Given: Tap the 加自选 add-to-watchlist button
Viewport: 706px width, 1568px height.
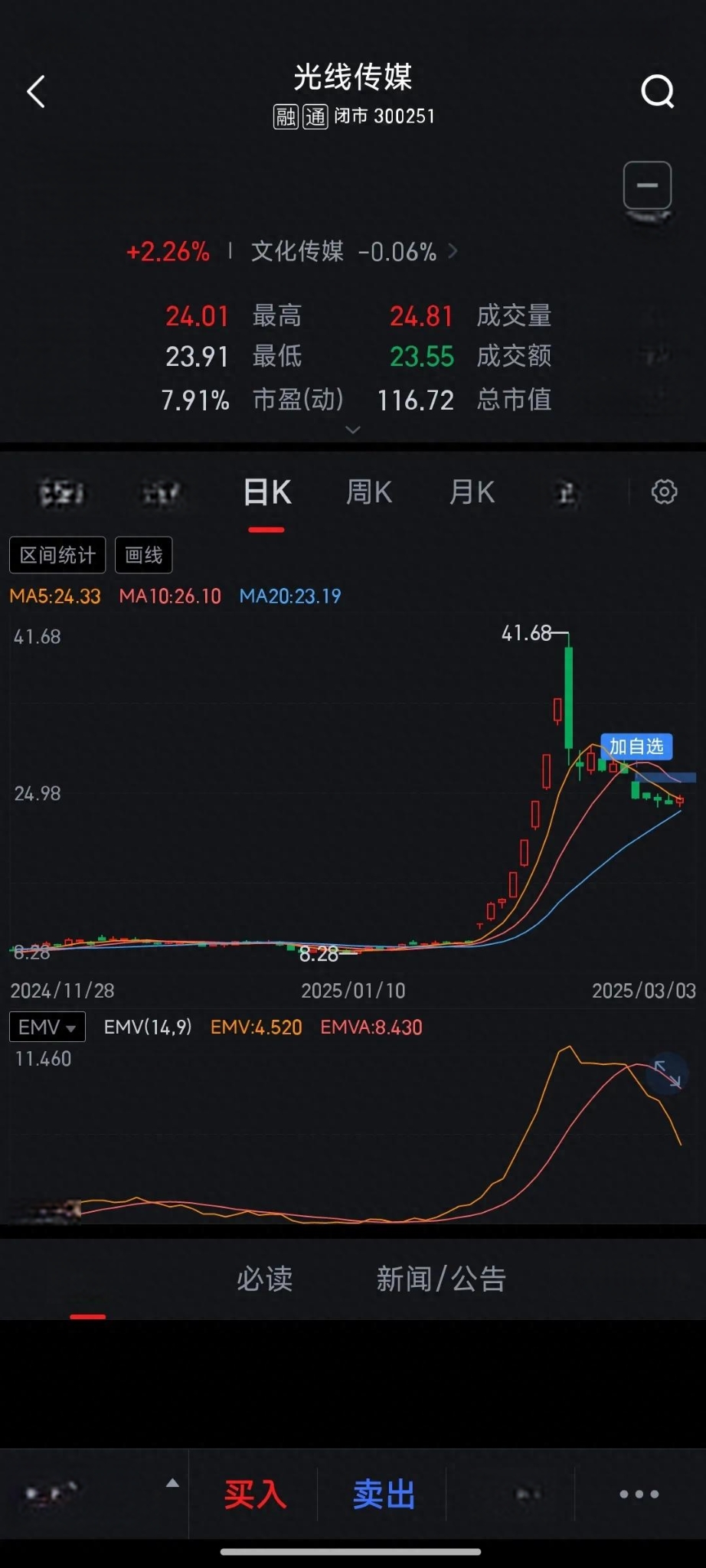Looking at the screenshot, I should (636, 746).
